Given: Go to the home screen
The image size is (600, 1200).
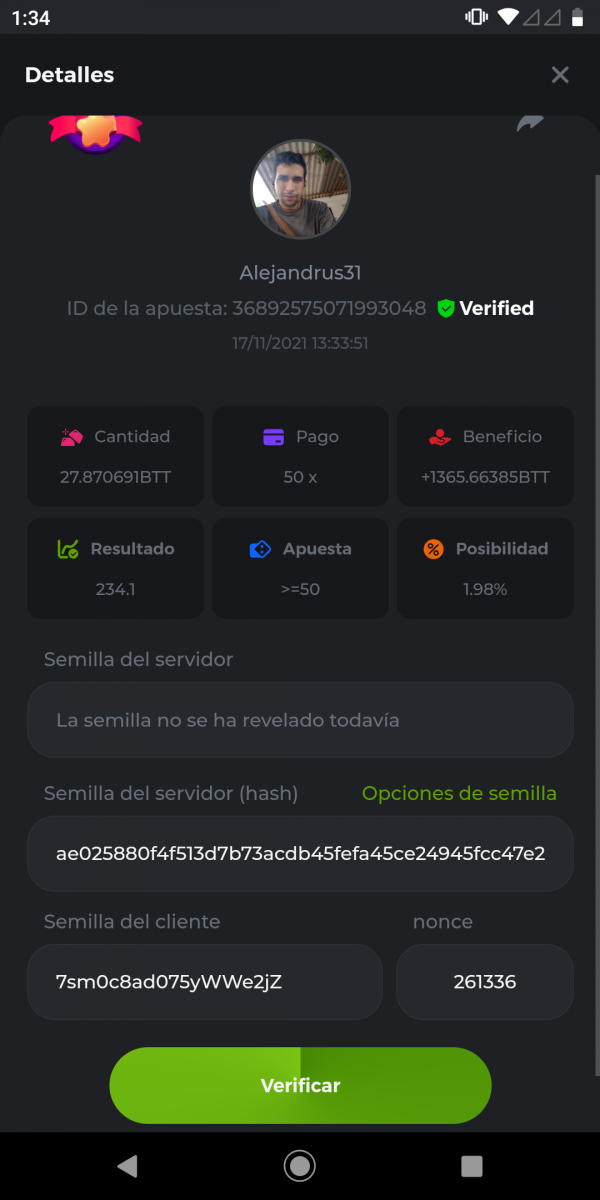Looking at the screenshot, I should point(299,1165).
